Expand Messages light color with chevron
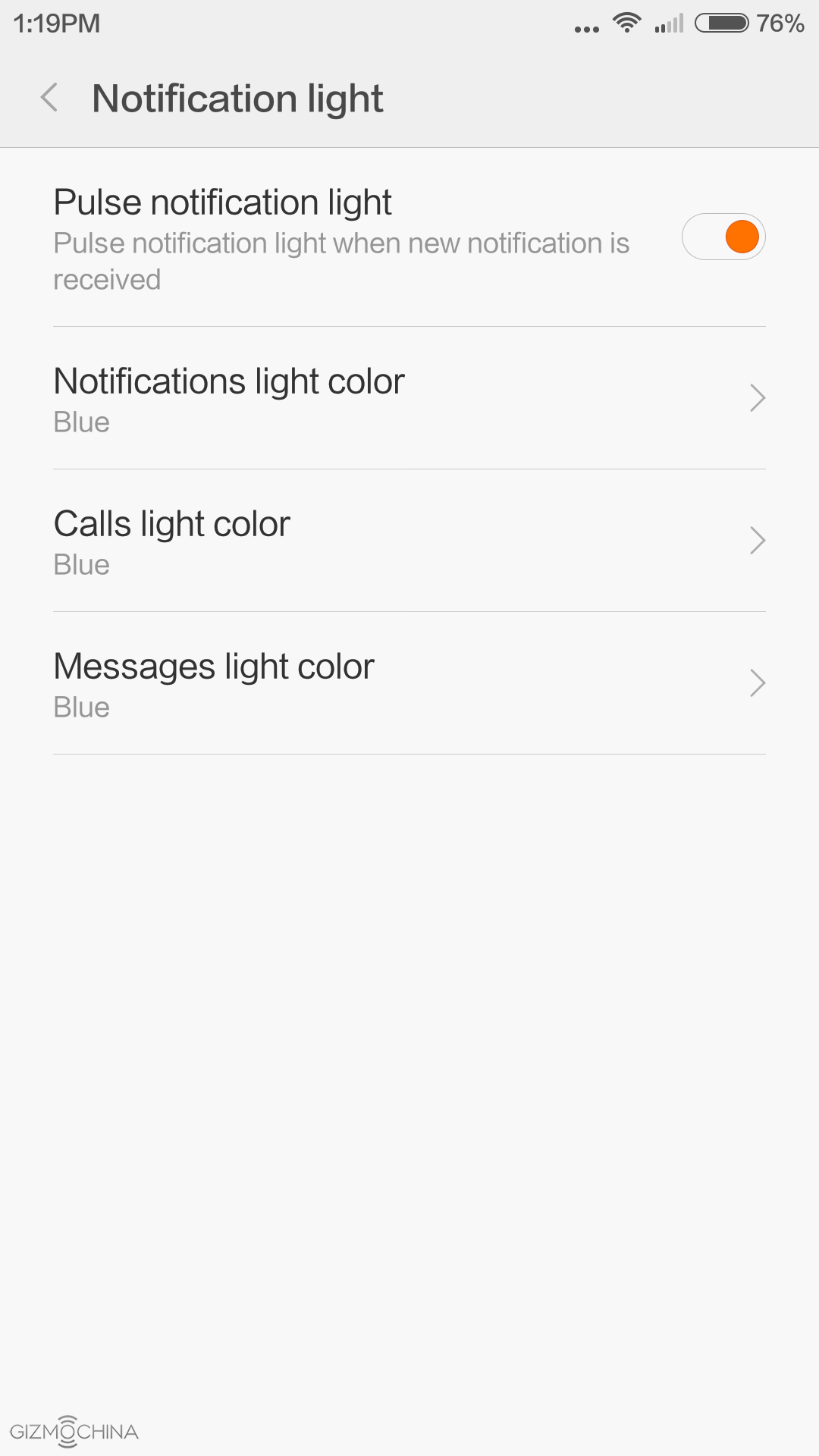The width and height of the screenshot is (819, 1456). (757, 682)
